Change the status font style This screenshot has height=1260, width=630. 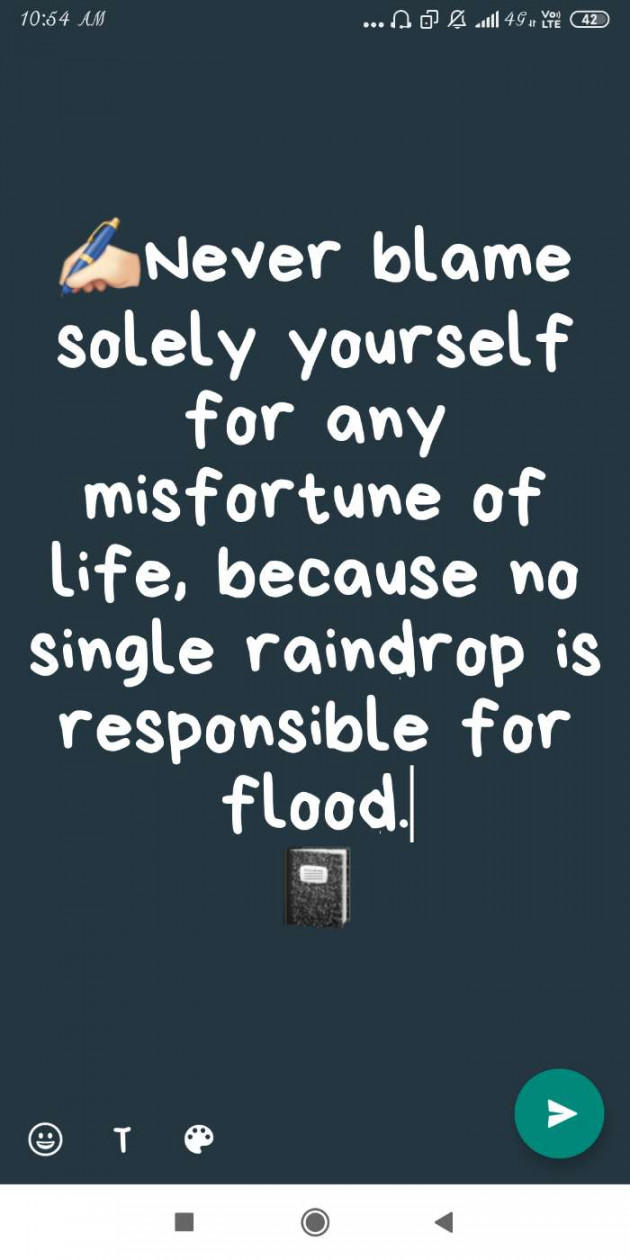pyautogui.click(x=122, y=1139)
